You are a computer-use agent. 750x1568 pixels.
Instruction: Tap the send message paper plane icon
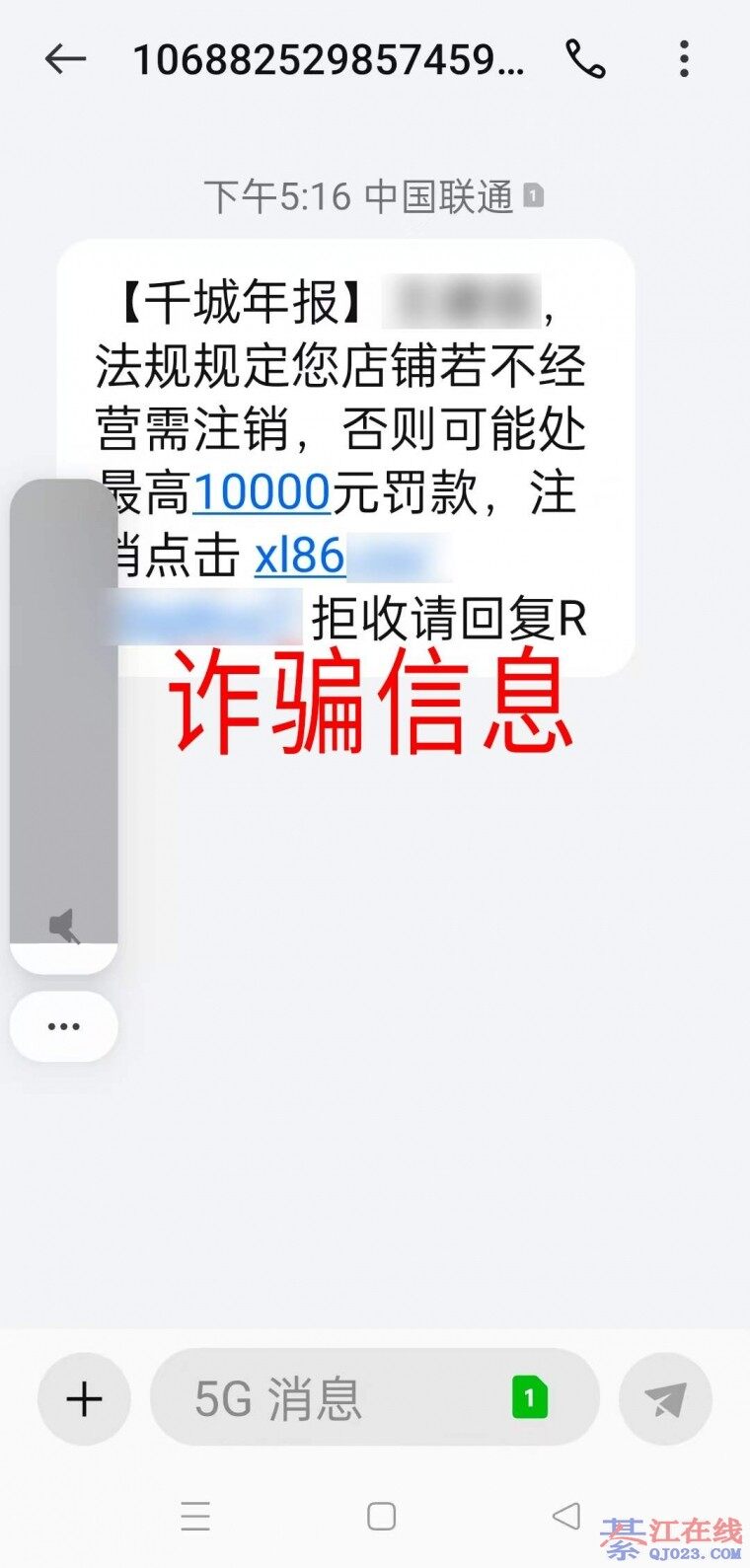[x=665, y=1398]
